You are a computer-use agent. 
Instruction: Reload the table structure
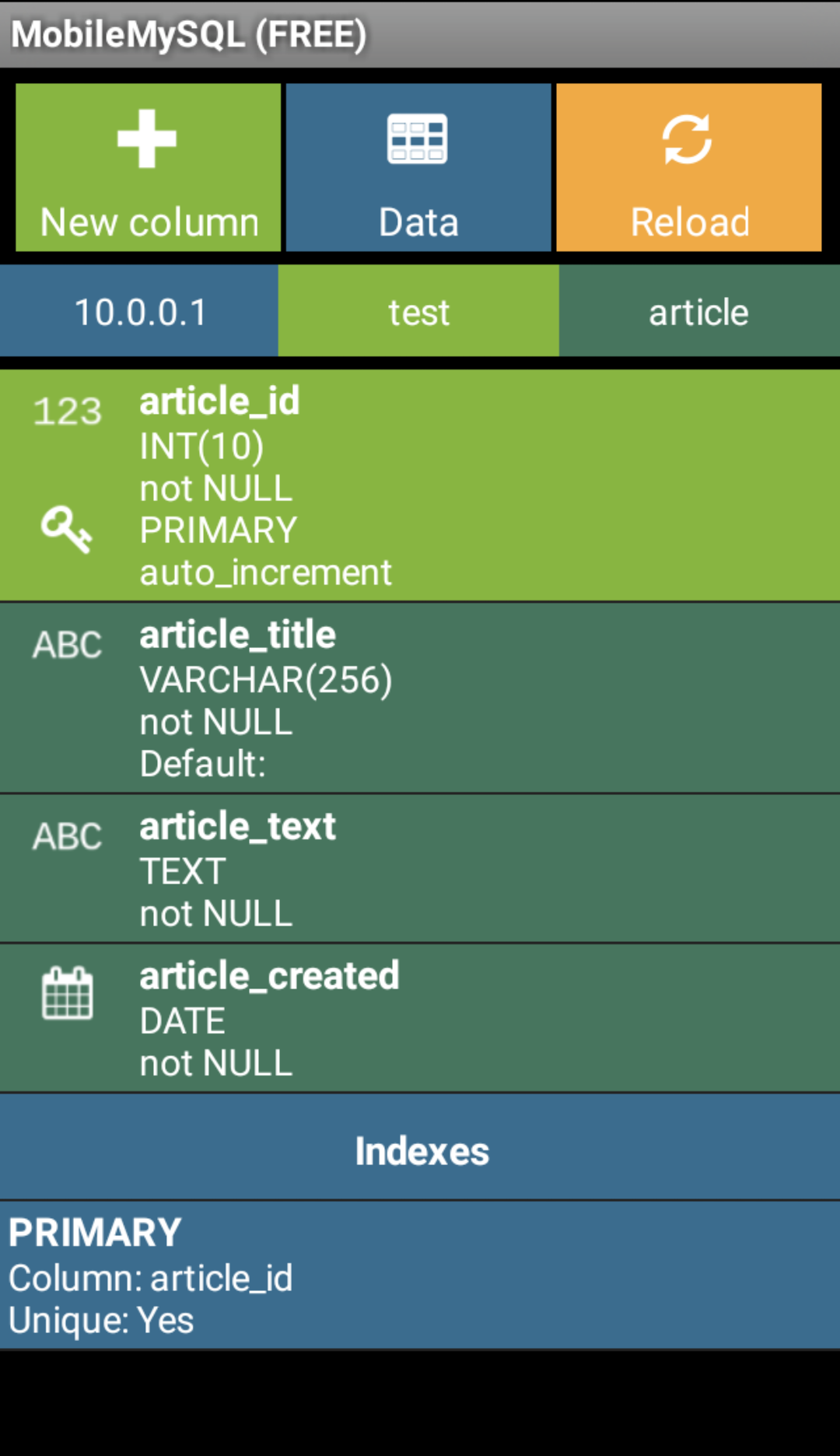(689, 167)
